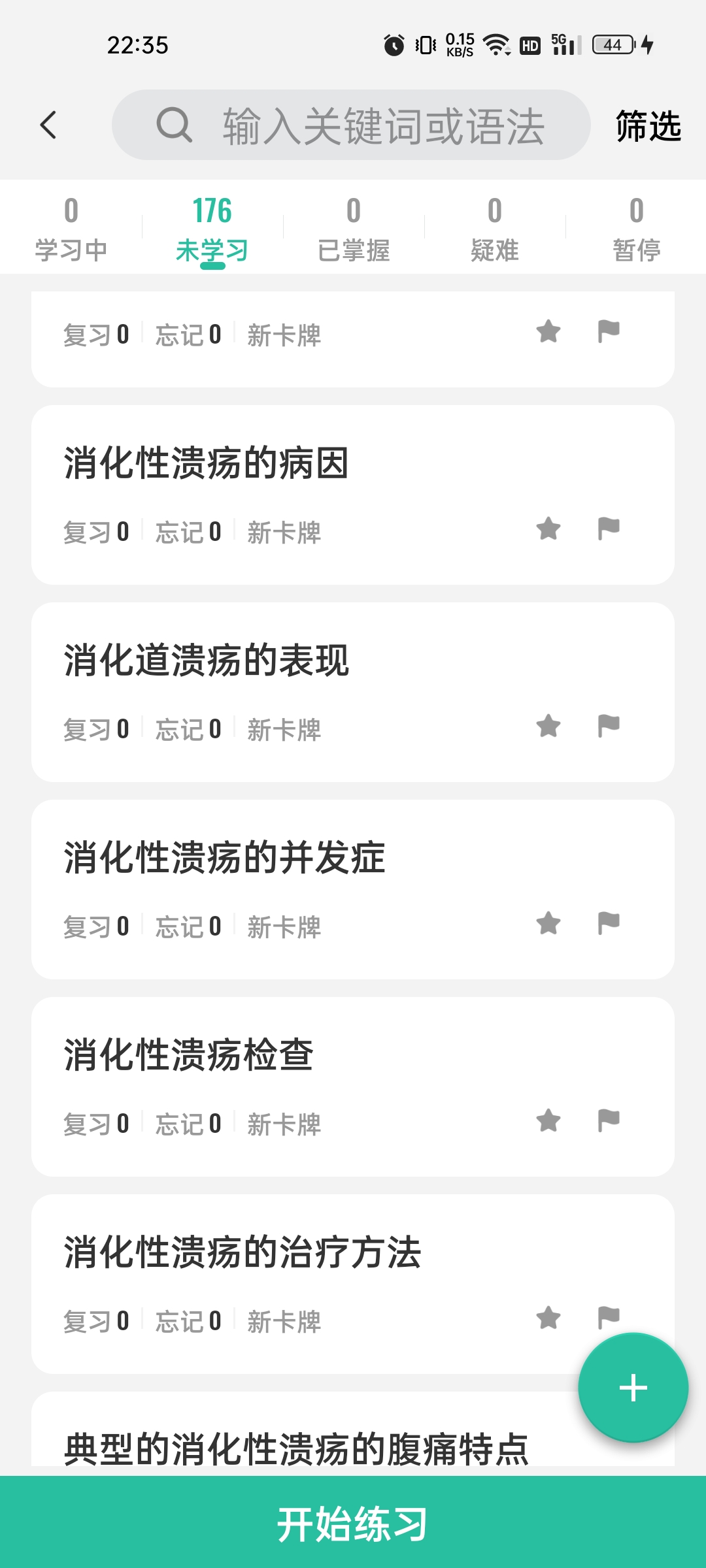
Task: Start practice with 开始练习
Action: pos(353,1522)
